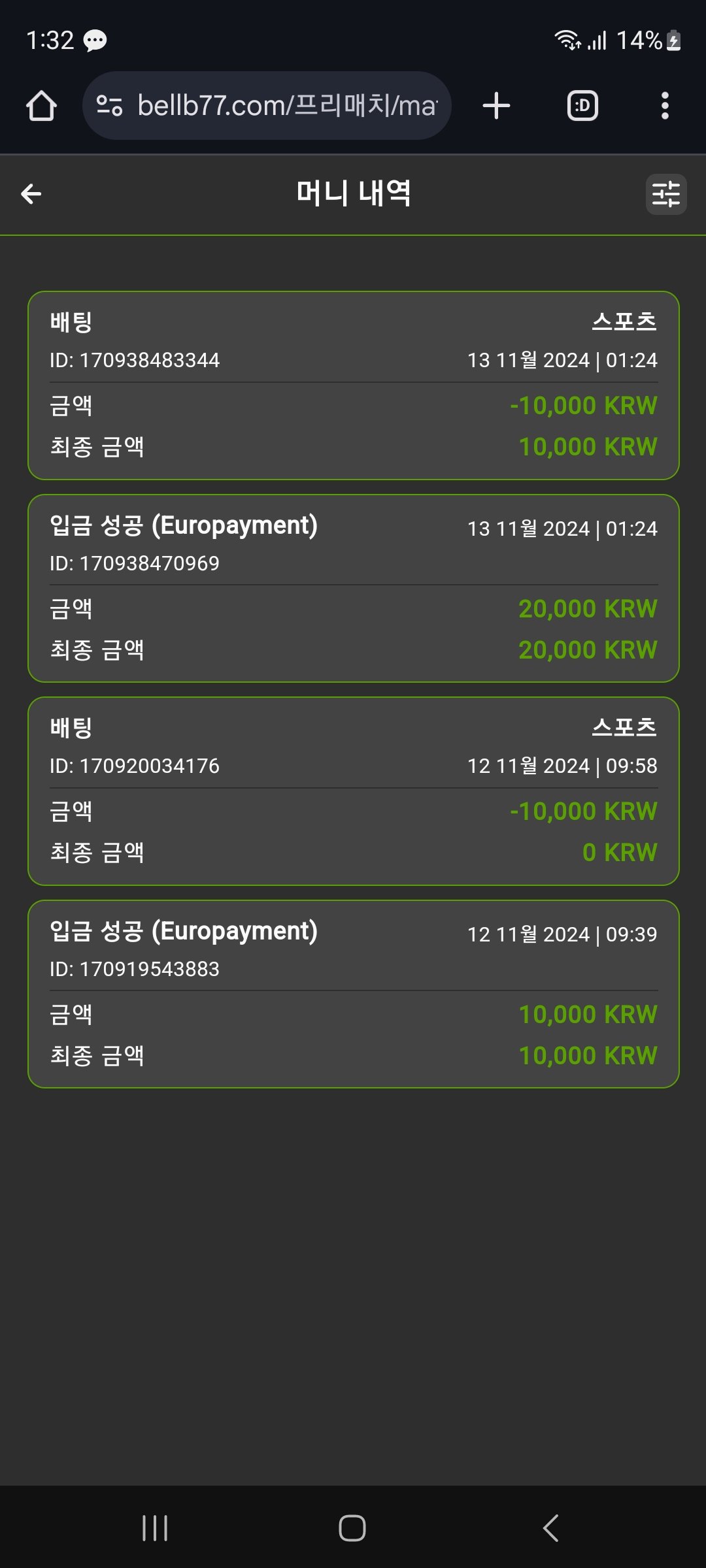Viewport: 706px width, 1568px height.
Task: Open deposit record ID 170919543883
Action: [x=353, y=994]
